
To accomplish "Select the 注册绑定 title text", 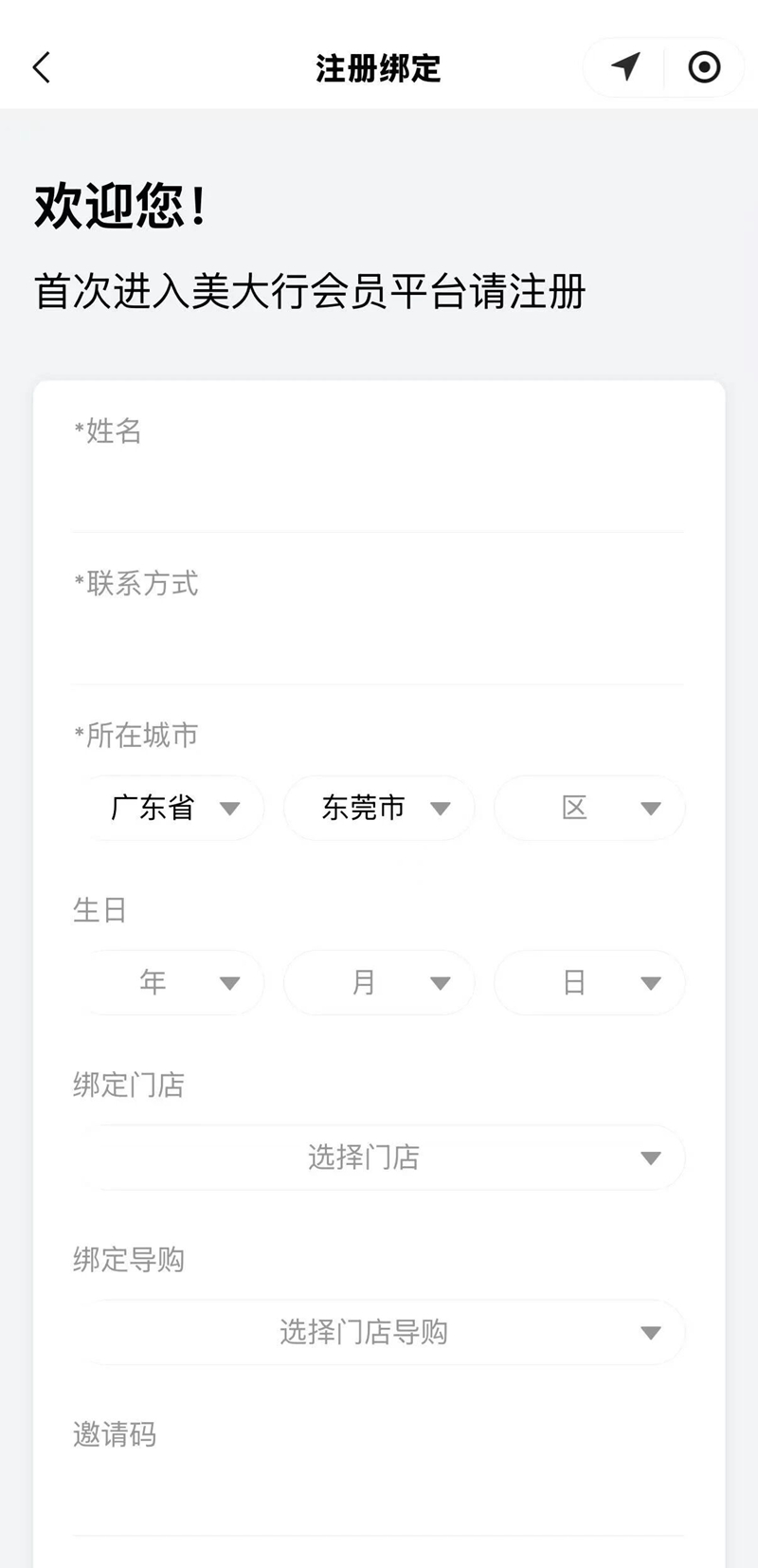I will click(x=377, y=67).
